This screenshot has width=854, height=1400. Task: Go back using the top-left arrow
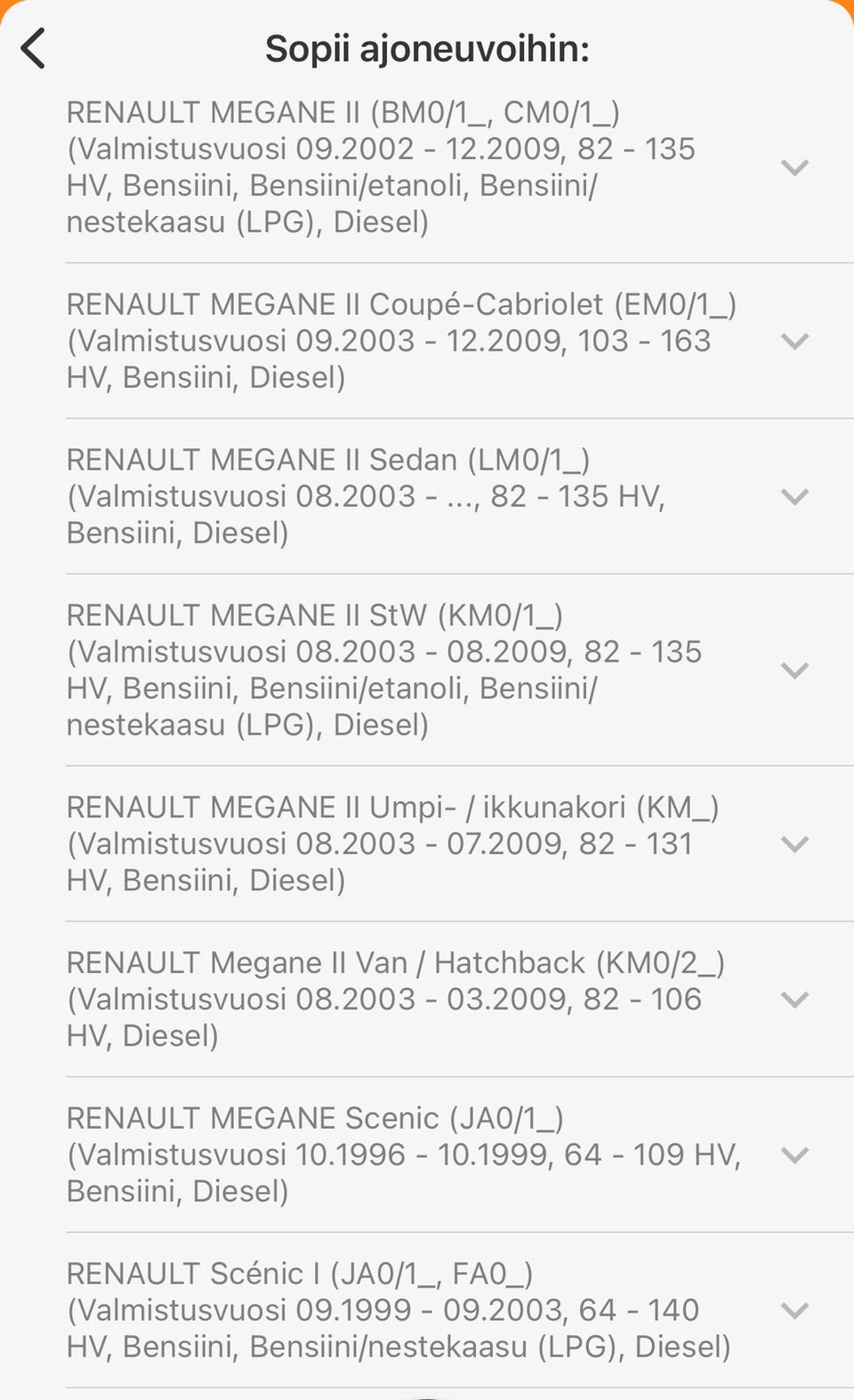pos(34,48)
